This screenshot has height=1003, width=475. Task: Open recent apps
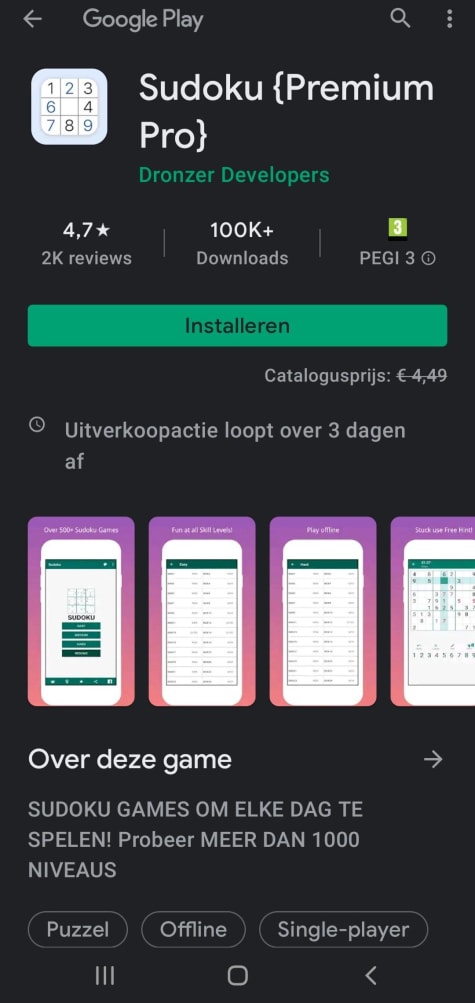[x=105, y=975]
